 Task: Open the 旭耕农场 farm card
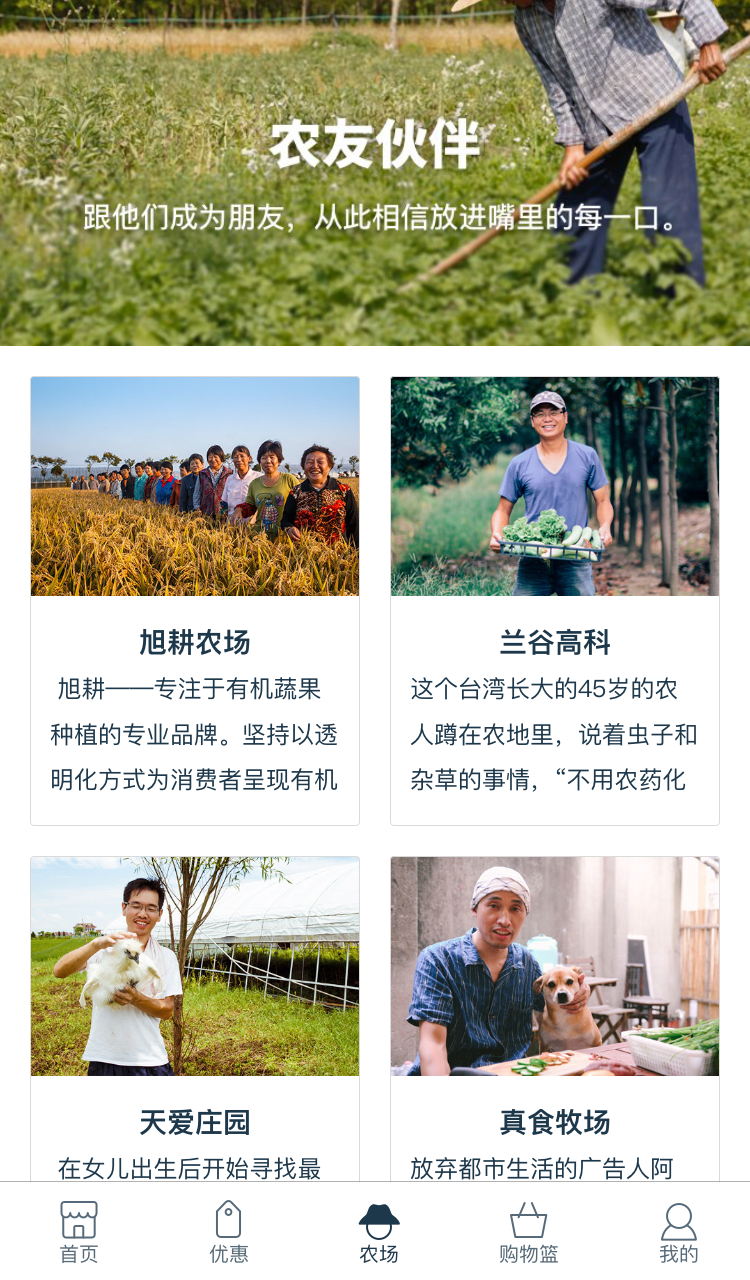(195, 600)
